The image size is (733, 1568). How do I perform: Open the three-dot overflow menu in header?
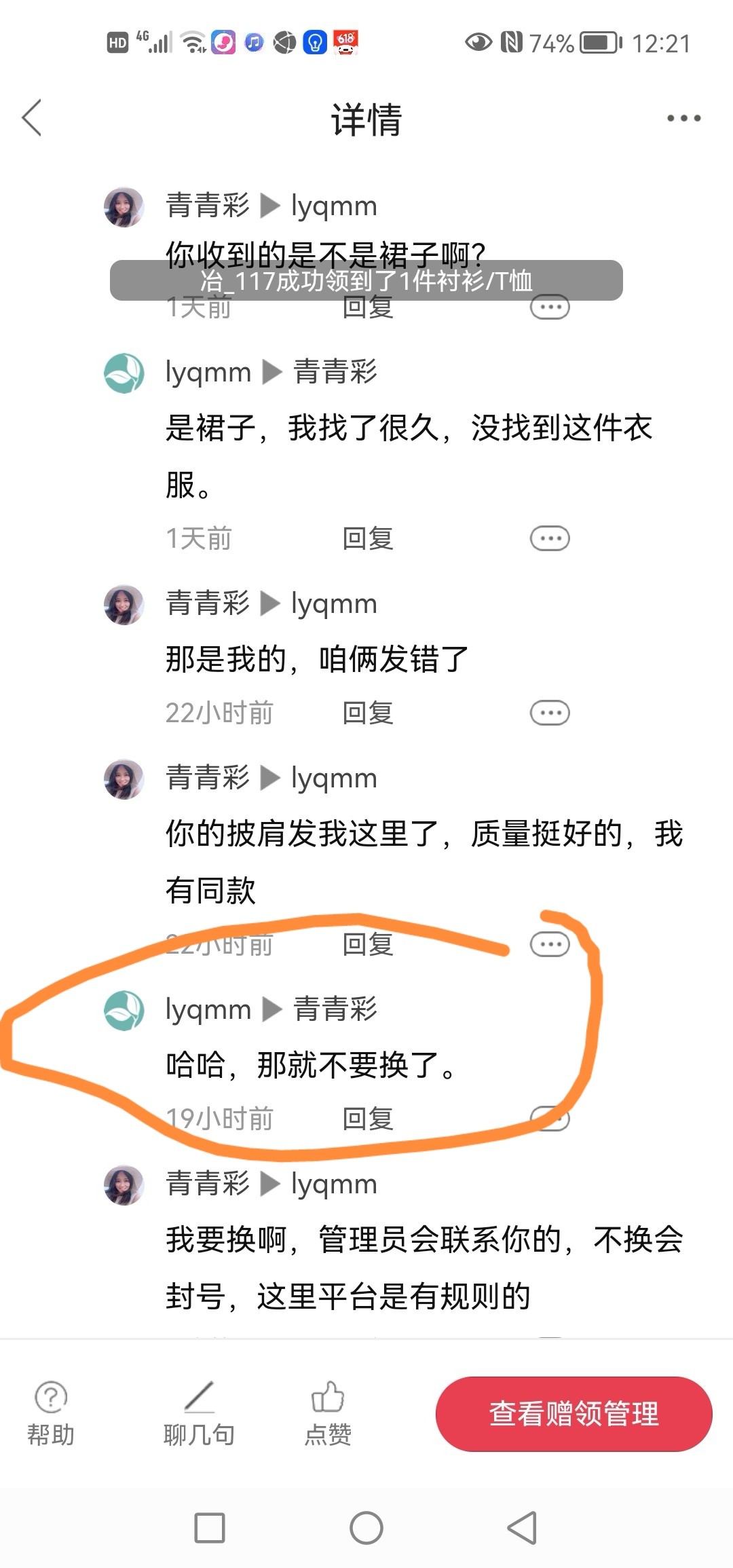pyautogui.click(x=683, y=118)
